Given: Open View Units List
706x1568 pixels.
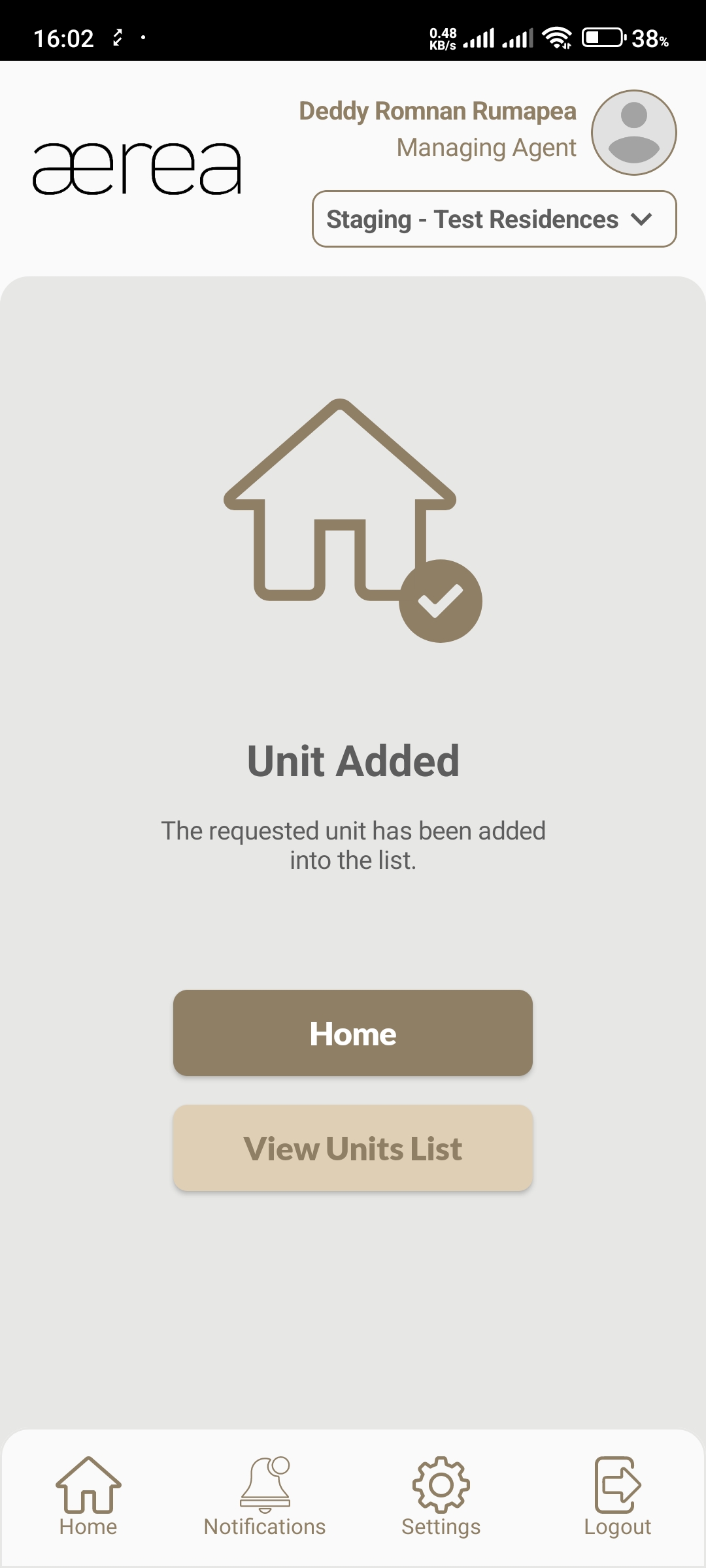Looking at the screenshot, I should 353,1148.
